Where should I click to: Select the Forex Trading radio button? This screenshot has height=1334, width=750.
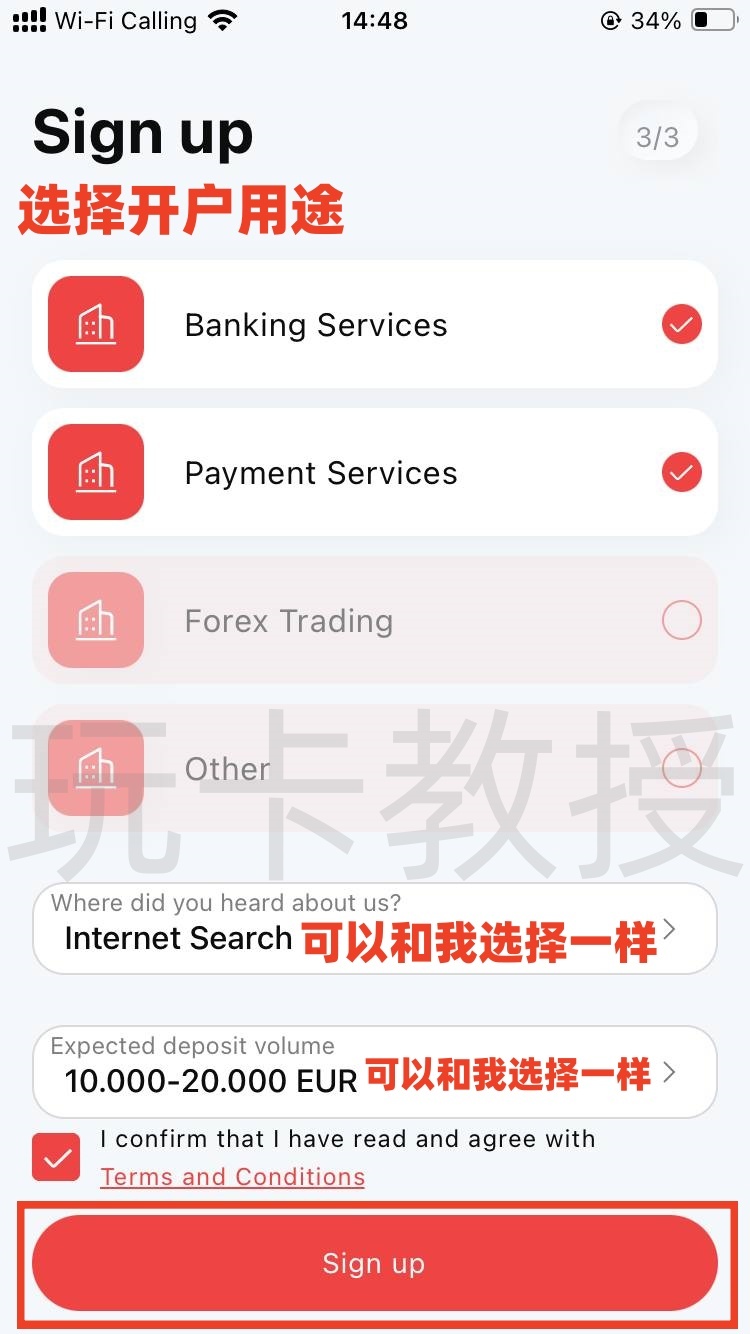click(681, 620)
